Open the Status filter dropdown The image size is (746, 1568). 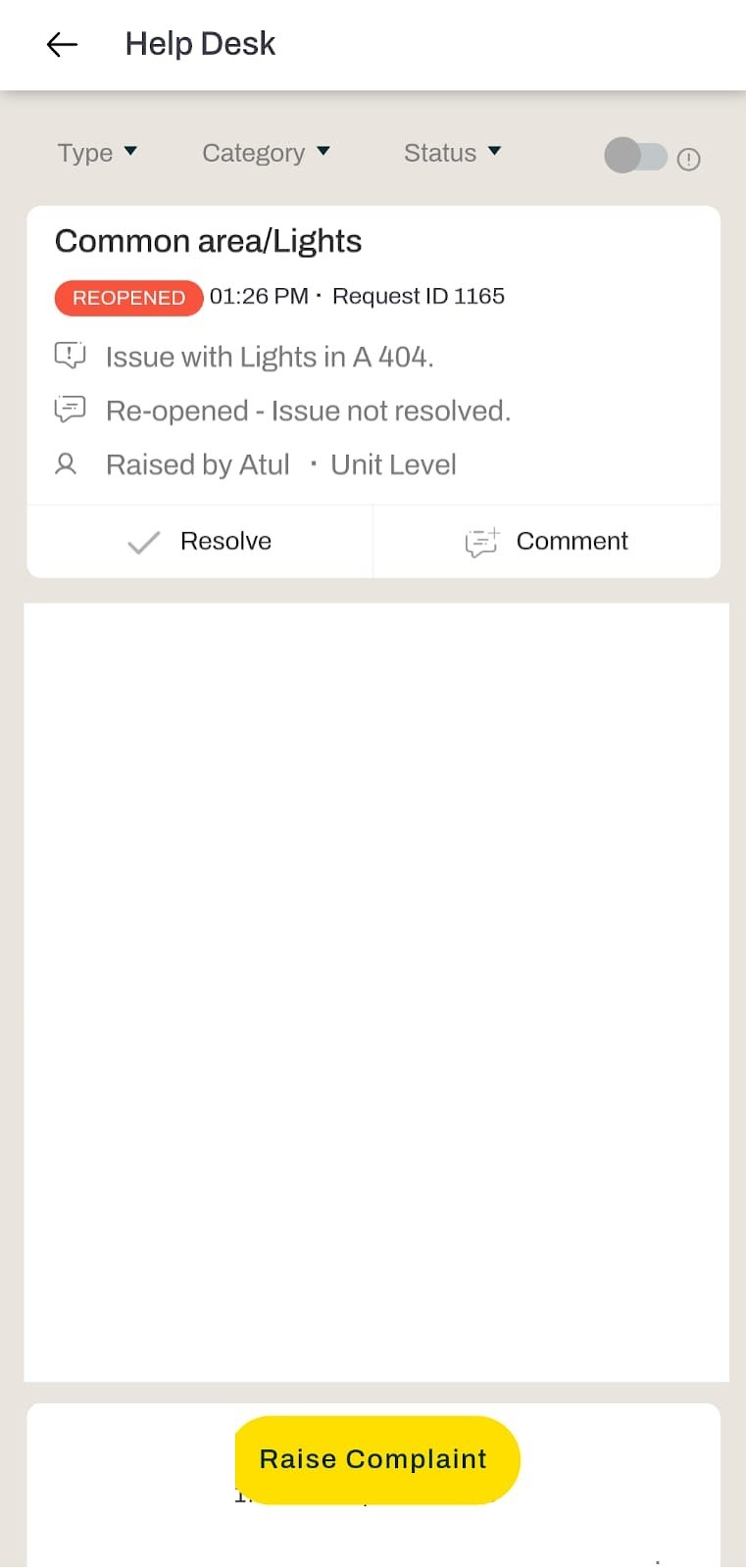tap(452, 153)
